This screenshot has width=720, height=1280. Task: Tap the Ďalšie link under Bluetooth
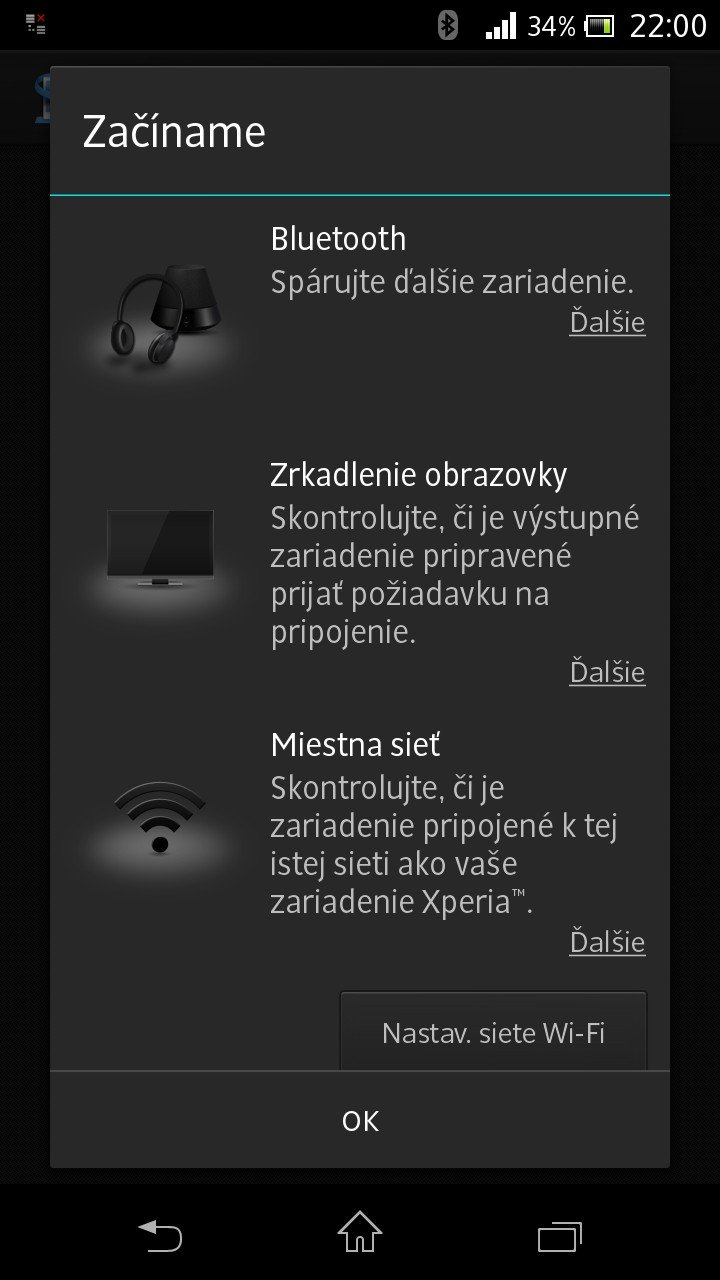pos(607,322)
